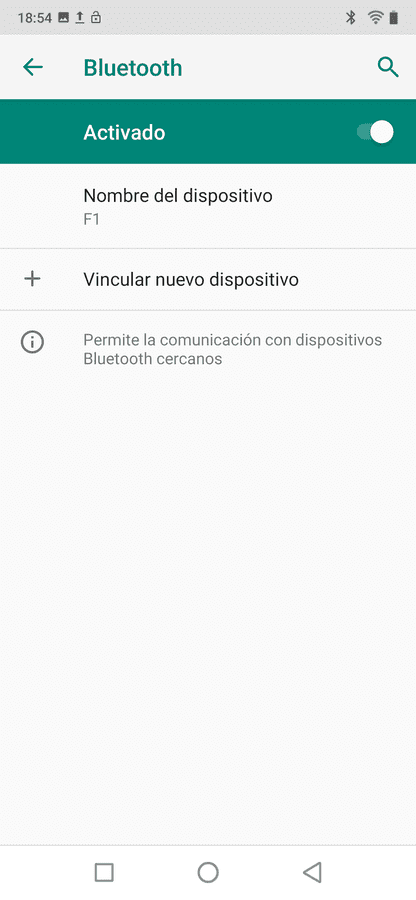The height and width of the screenshot is (900, 416).
Task: Open the search magnifier icon
Action: coord(388,68)
